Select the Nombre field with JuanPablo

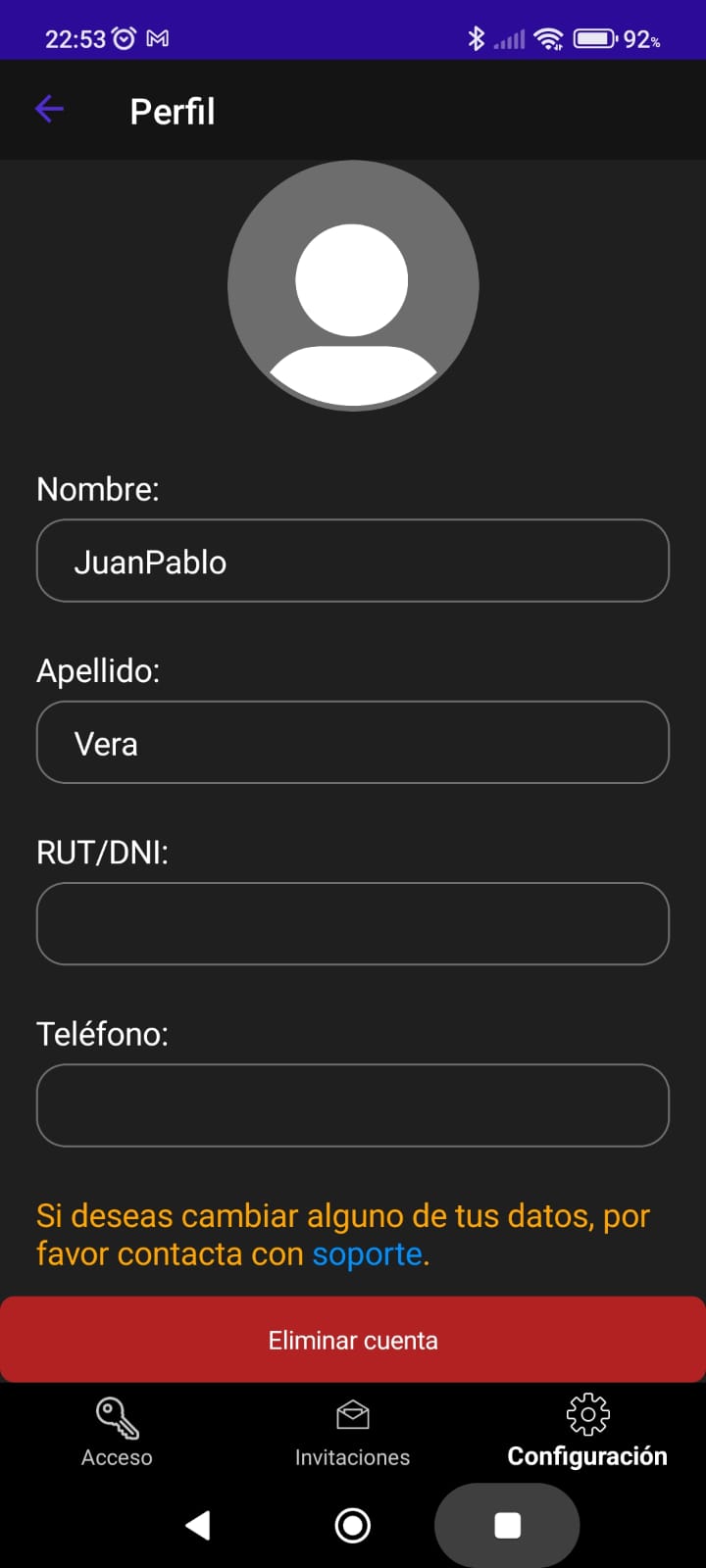pyautogui.click(x=353, y=561)
